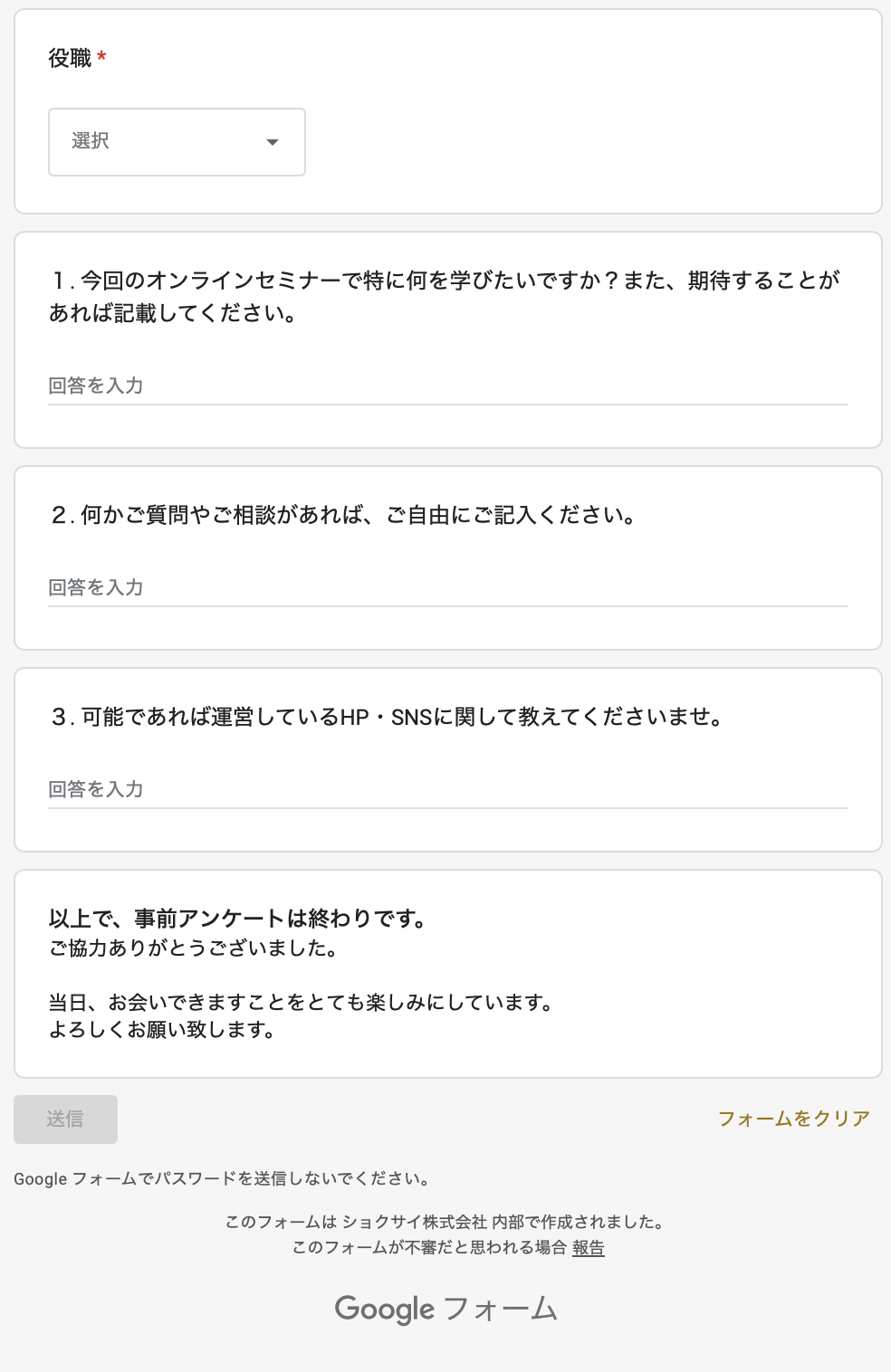
Task: Click the closing message card
Action: pos(445,971)
